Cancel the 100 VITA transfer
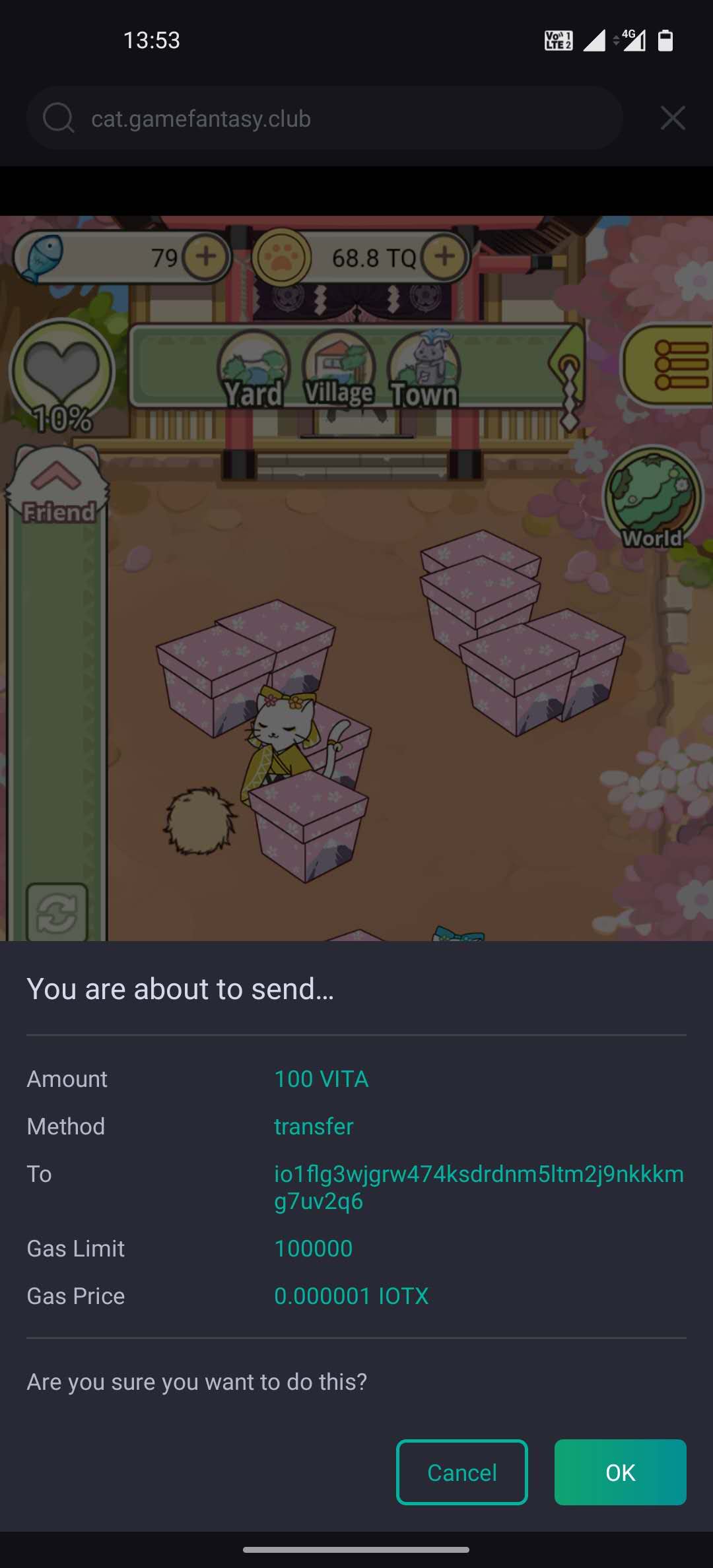The width and height of the screenshot is (713, 1568). (x=461, y=1472)
